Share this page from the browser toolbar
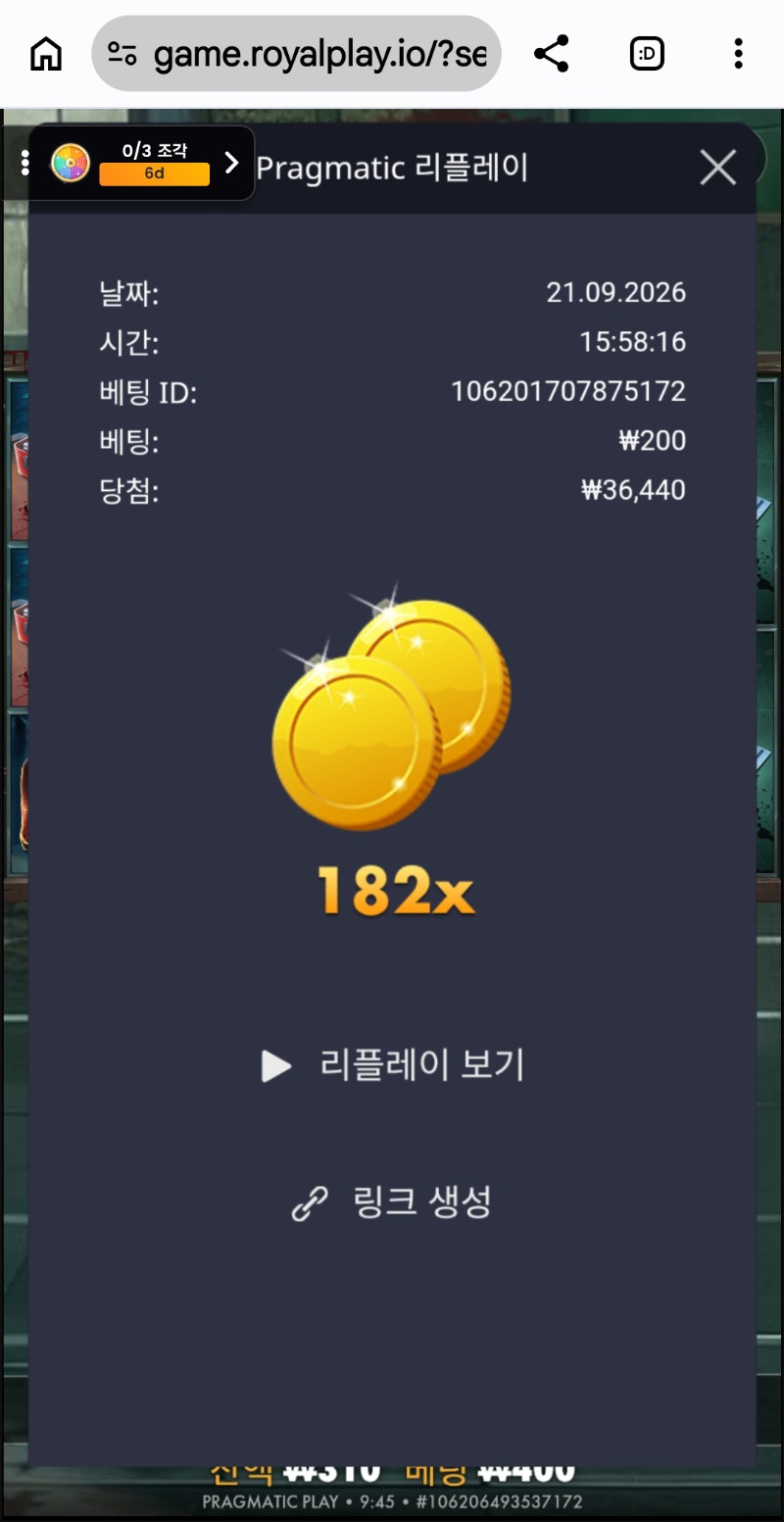The image size is (784, 1522). coord(552,54)
